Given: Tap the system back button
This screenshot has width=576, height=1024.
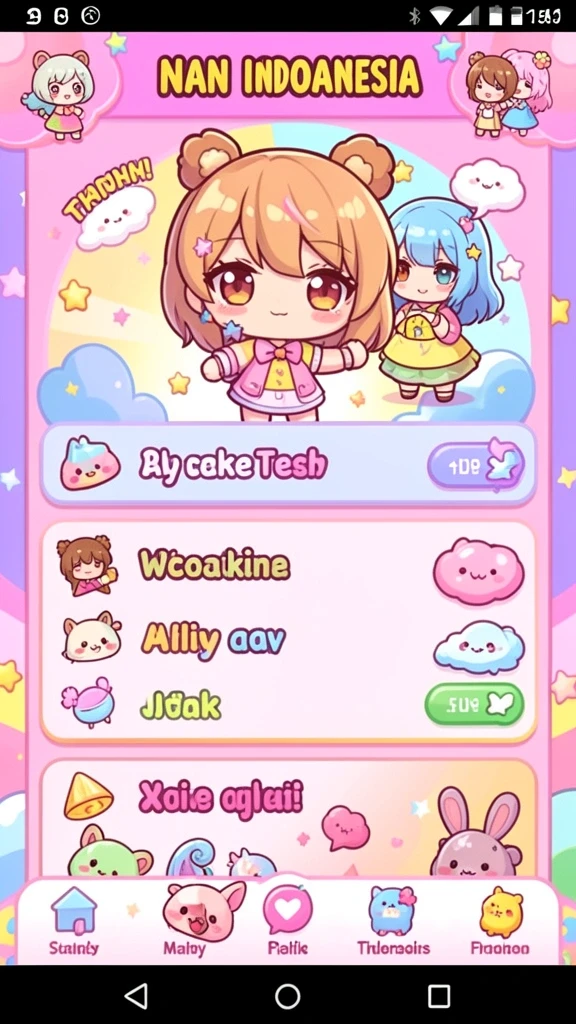Looking at the screenshot, I should (x=136, y=996).
